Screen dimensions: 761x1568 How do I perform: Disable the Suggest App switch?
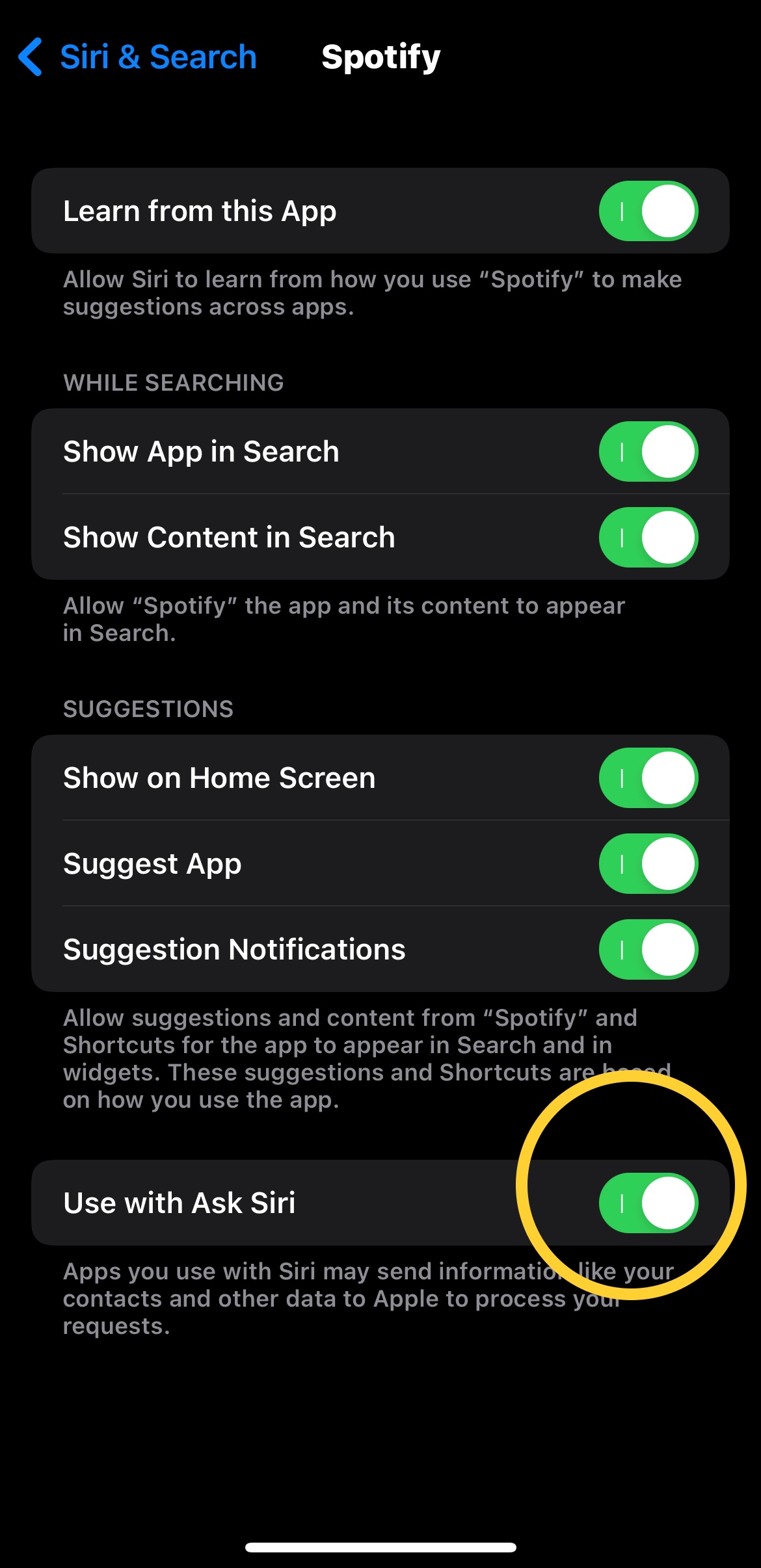648,864
